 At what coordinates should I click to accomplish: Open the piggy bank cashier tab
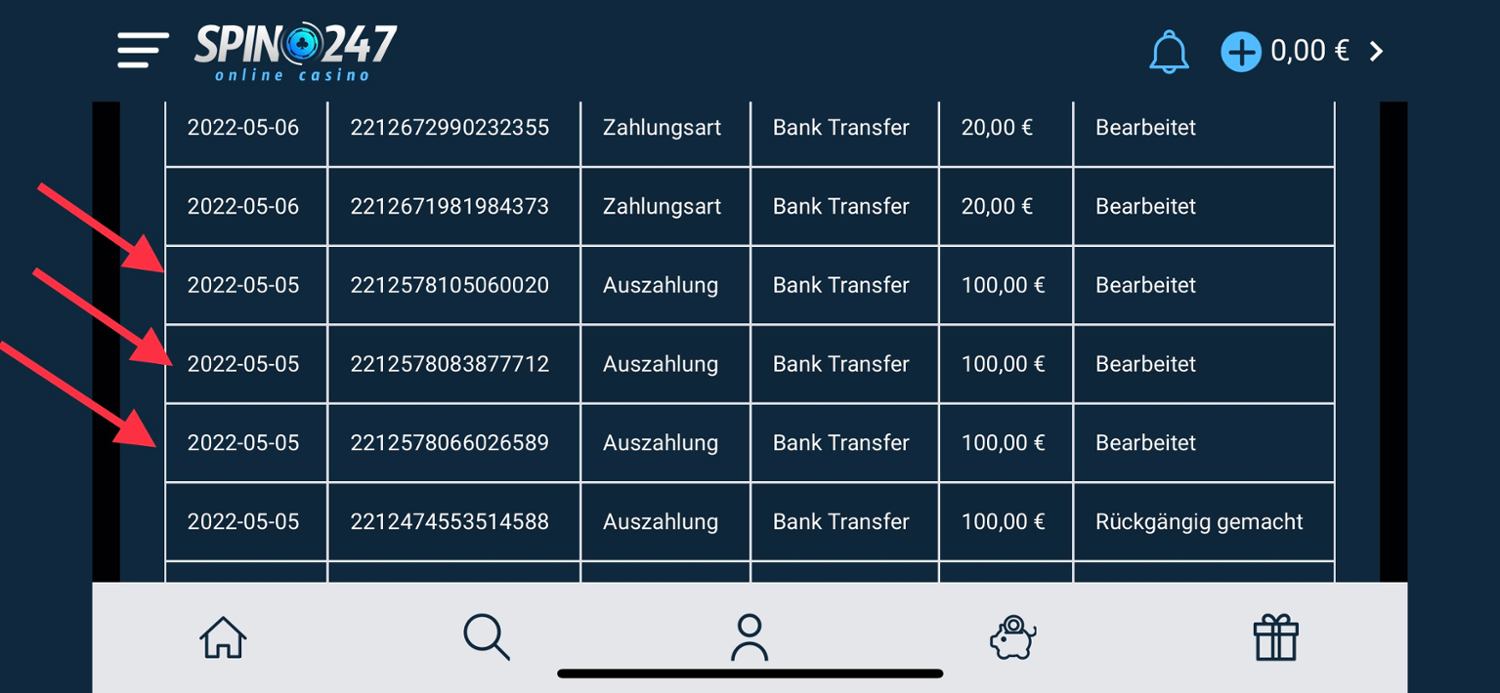[x=1013, y=637]
